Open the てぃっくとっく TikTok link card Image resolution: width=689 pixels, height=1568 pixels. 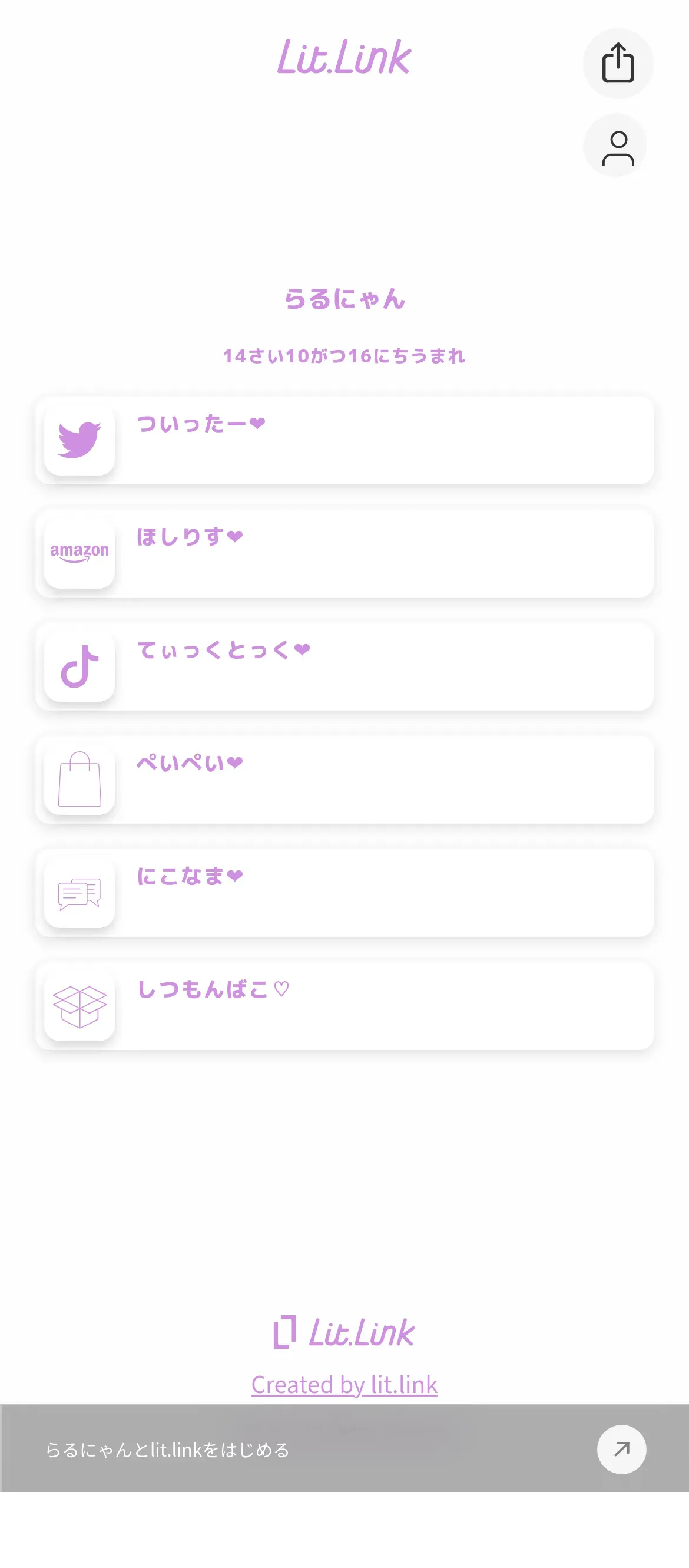click(x=344, y=666)
